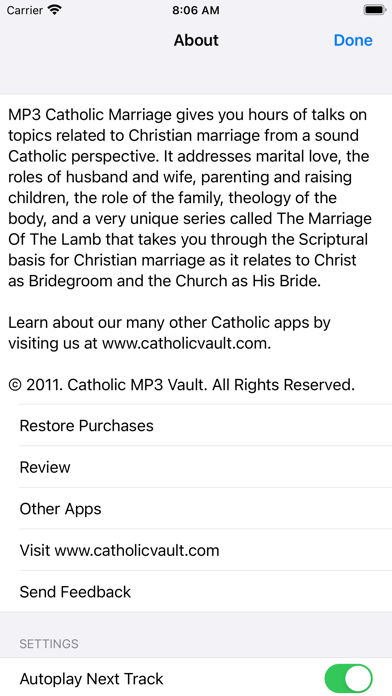Select Restore Purchases
The width and height of the screenshot is (392, 696).
[x=196, y=425]
